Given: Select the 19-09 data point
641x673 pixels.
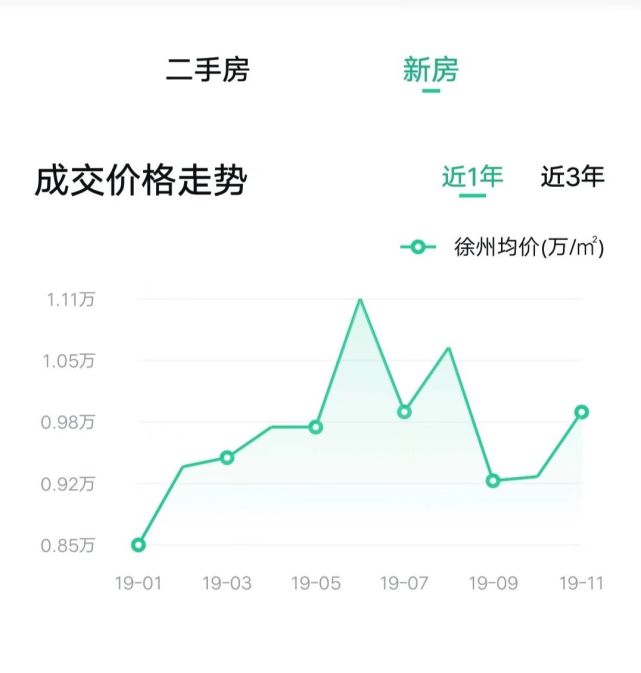Looking at the screenshot, I should [x=493, y=481].
